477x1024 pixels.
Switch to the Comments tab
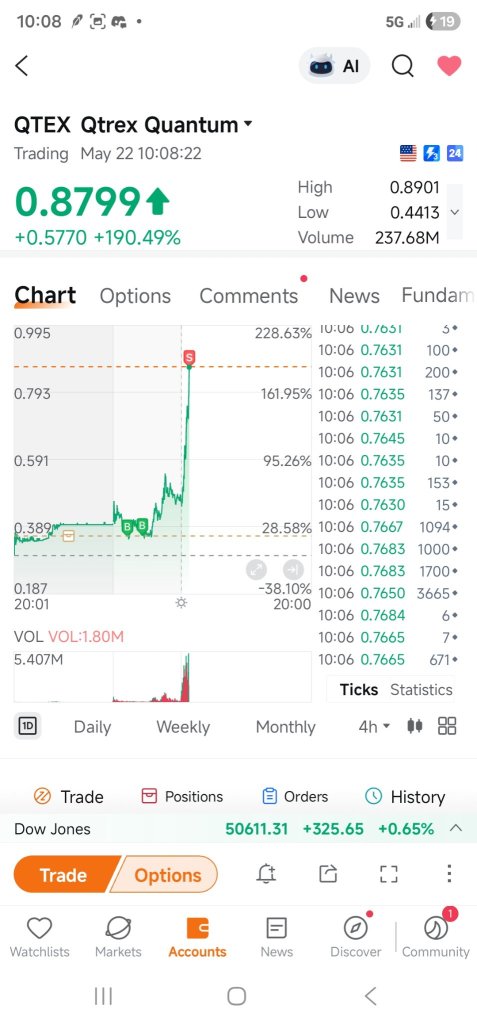pos(249,296)
